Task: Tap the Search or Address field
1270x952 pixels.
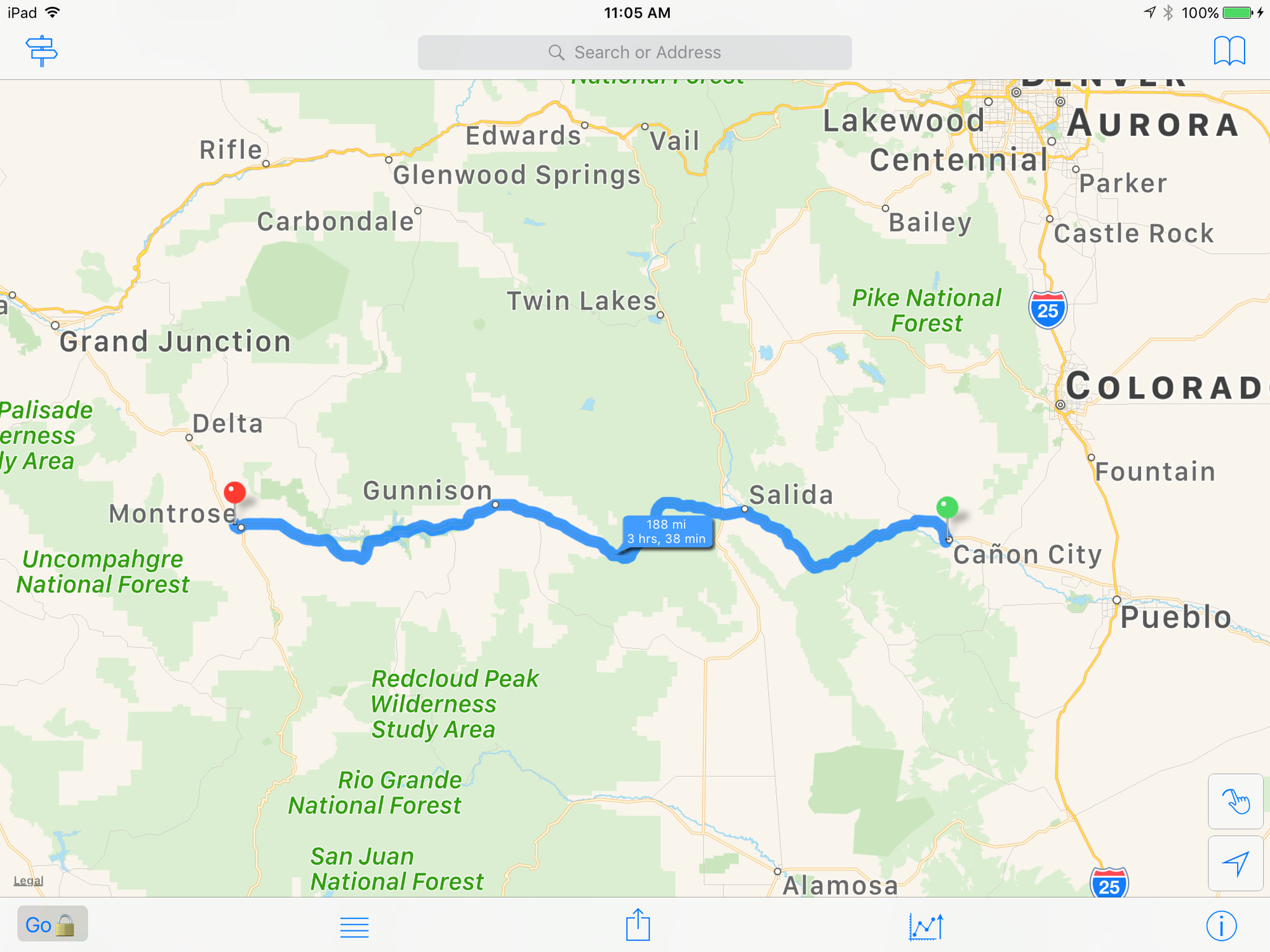Action: (634, 53)
